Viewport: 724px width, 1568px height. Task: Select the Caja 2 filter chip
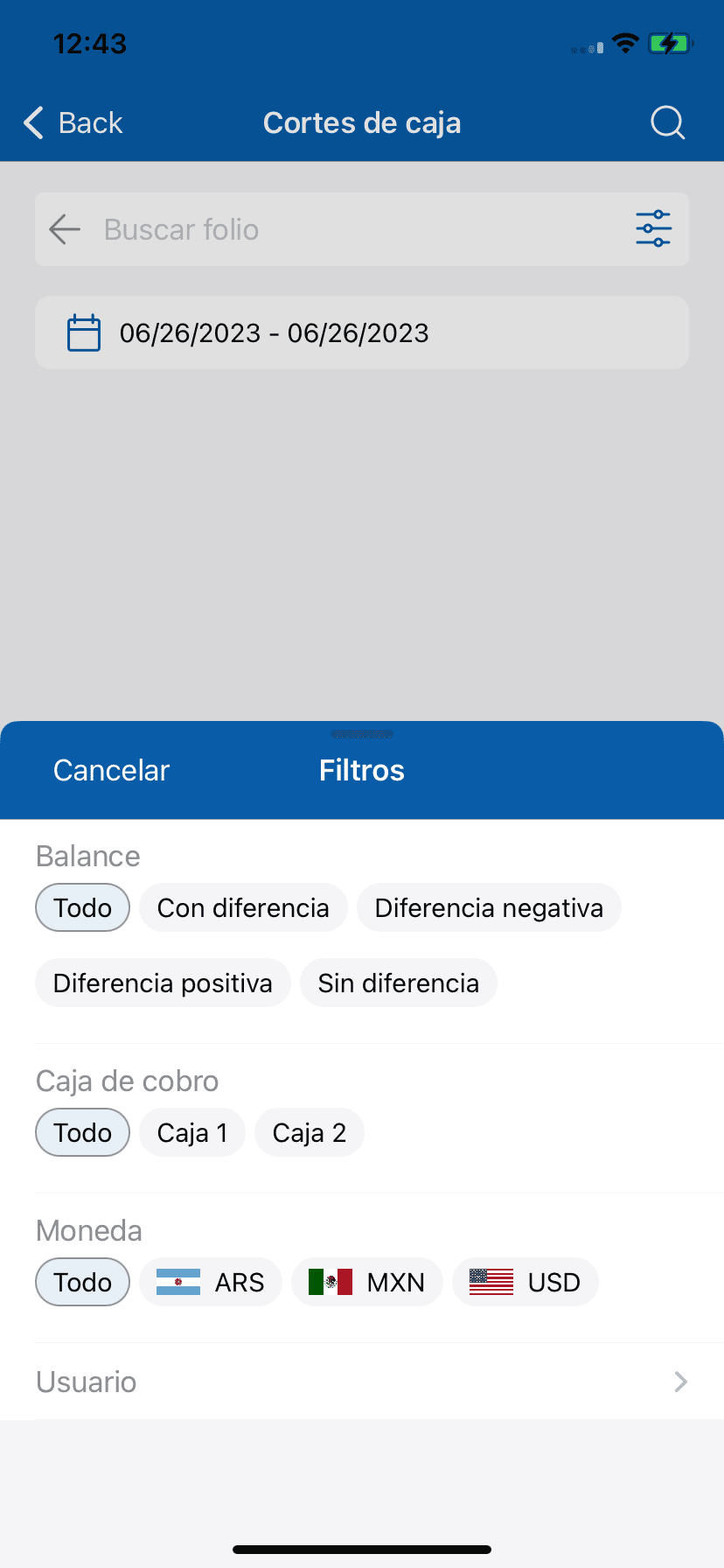(x=309, y=1131)
